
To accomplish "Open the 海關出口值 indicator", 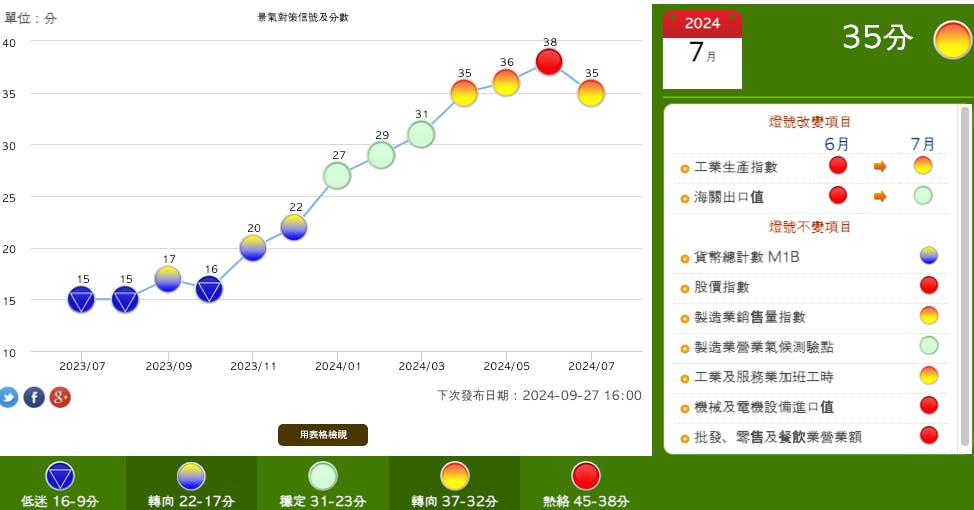I will point(735,197).
